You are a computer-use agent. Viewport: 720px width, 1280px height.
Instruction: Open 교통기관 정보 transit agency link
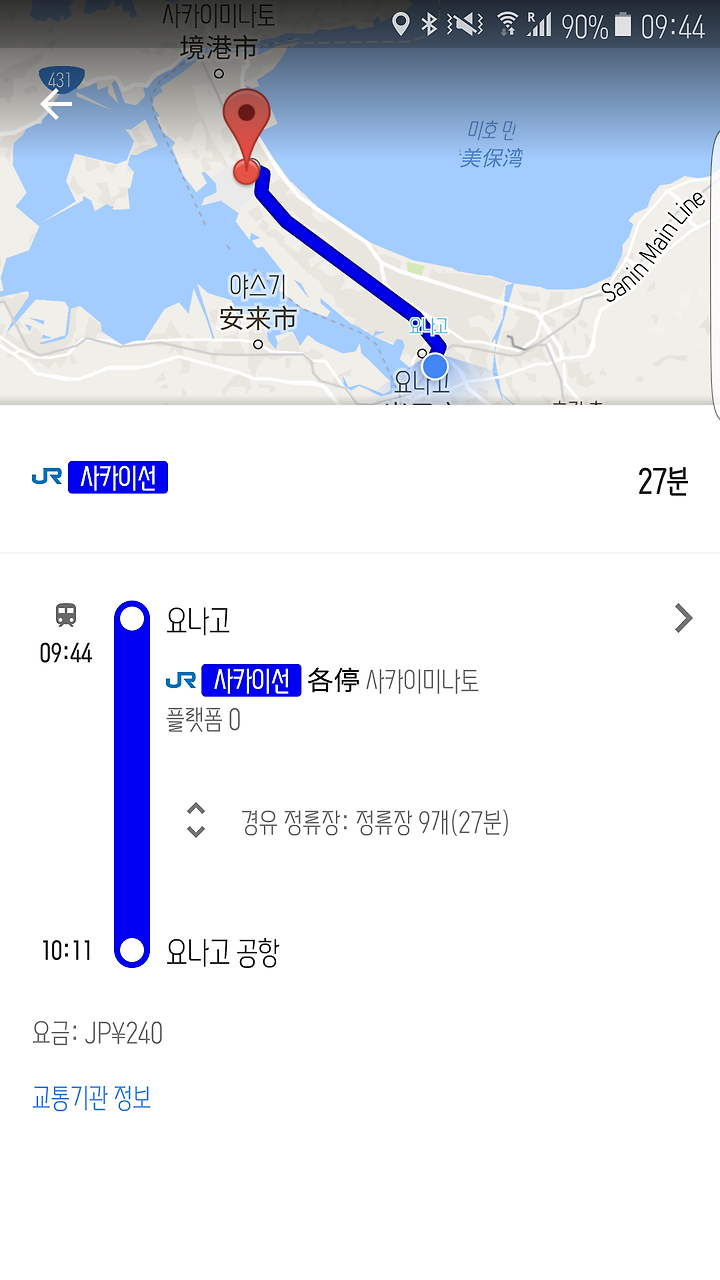(92, 1098)
